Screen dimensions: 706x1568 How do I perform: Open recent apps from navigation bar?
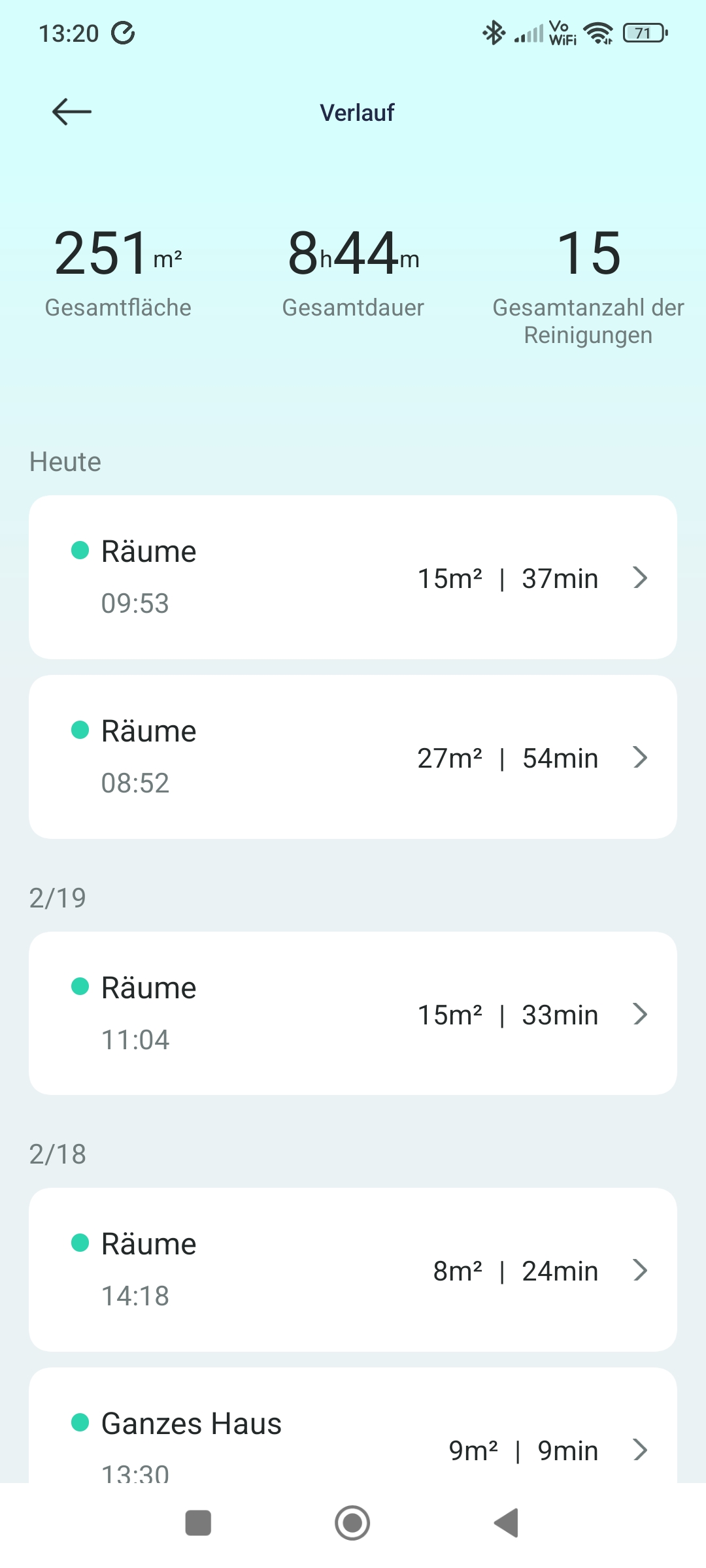[198, 1523]
